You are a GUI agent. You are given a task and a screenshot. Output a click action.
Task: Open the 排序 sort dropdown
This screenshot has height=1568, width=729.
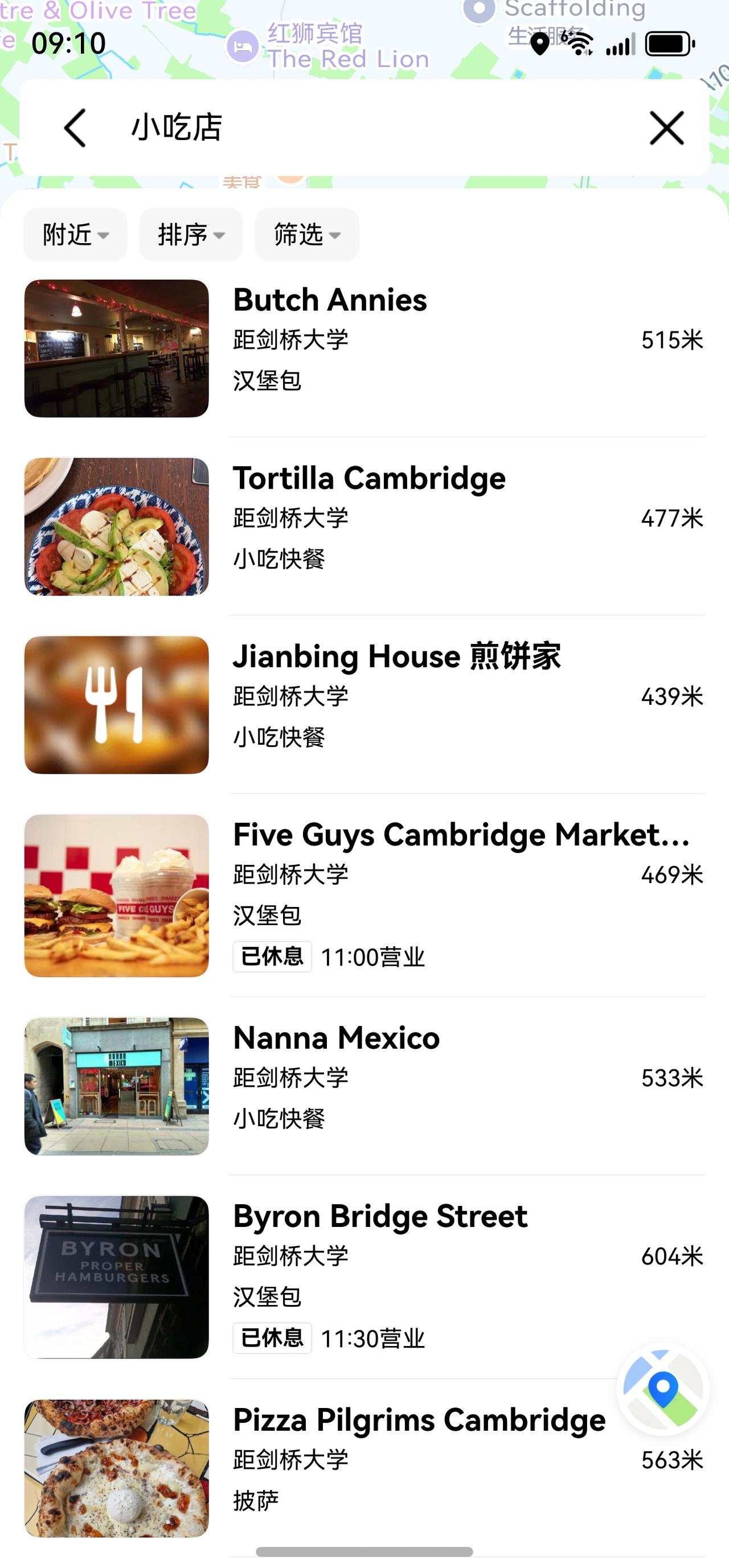tap(191, 235)
